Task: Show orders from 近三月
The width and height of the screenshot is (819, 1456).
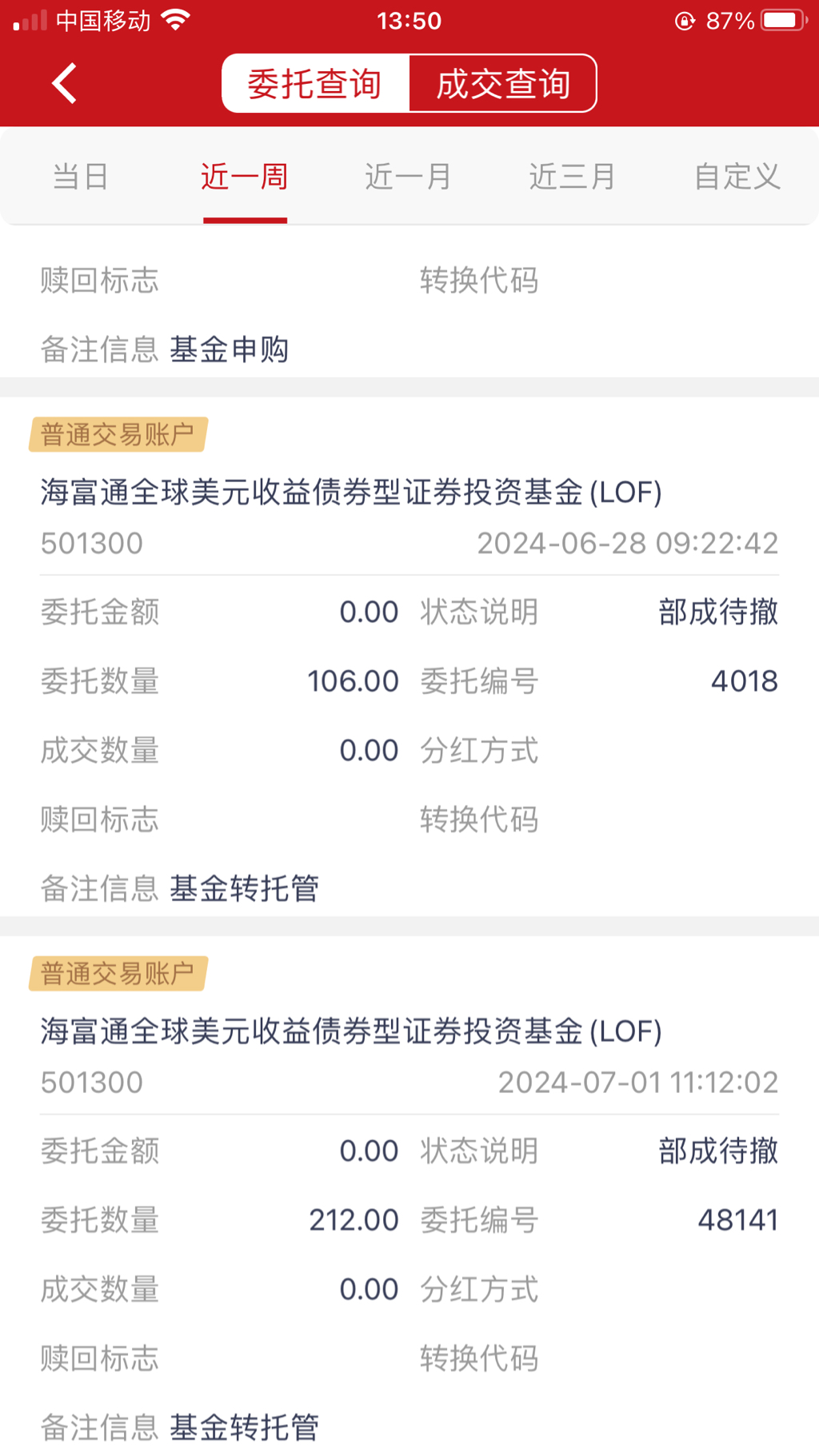Action: click(x=573, y=177)
